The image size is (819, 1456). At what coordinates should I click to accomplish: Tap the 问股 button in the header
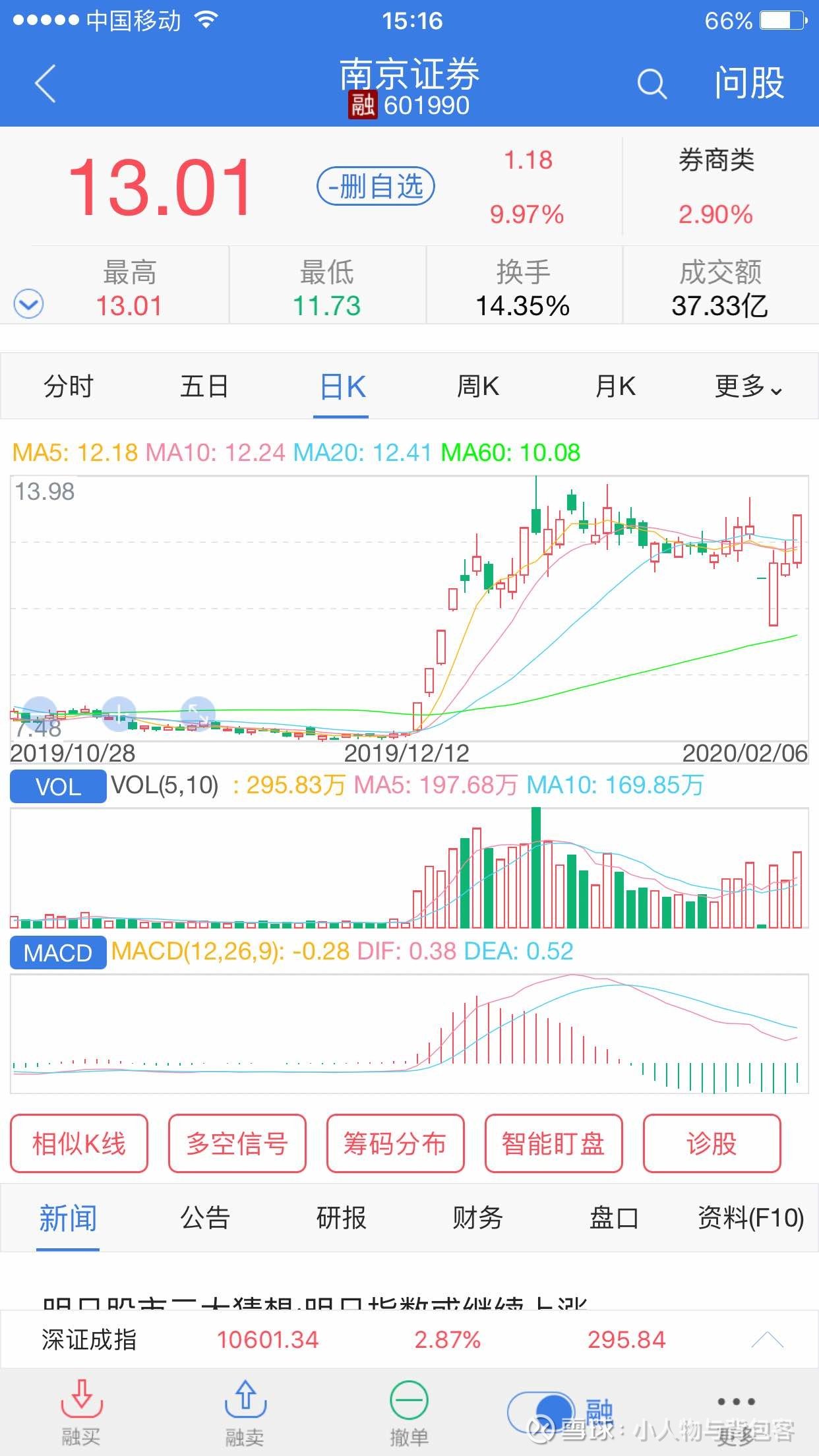(x=750, y=84)
